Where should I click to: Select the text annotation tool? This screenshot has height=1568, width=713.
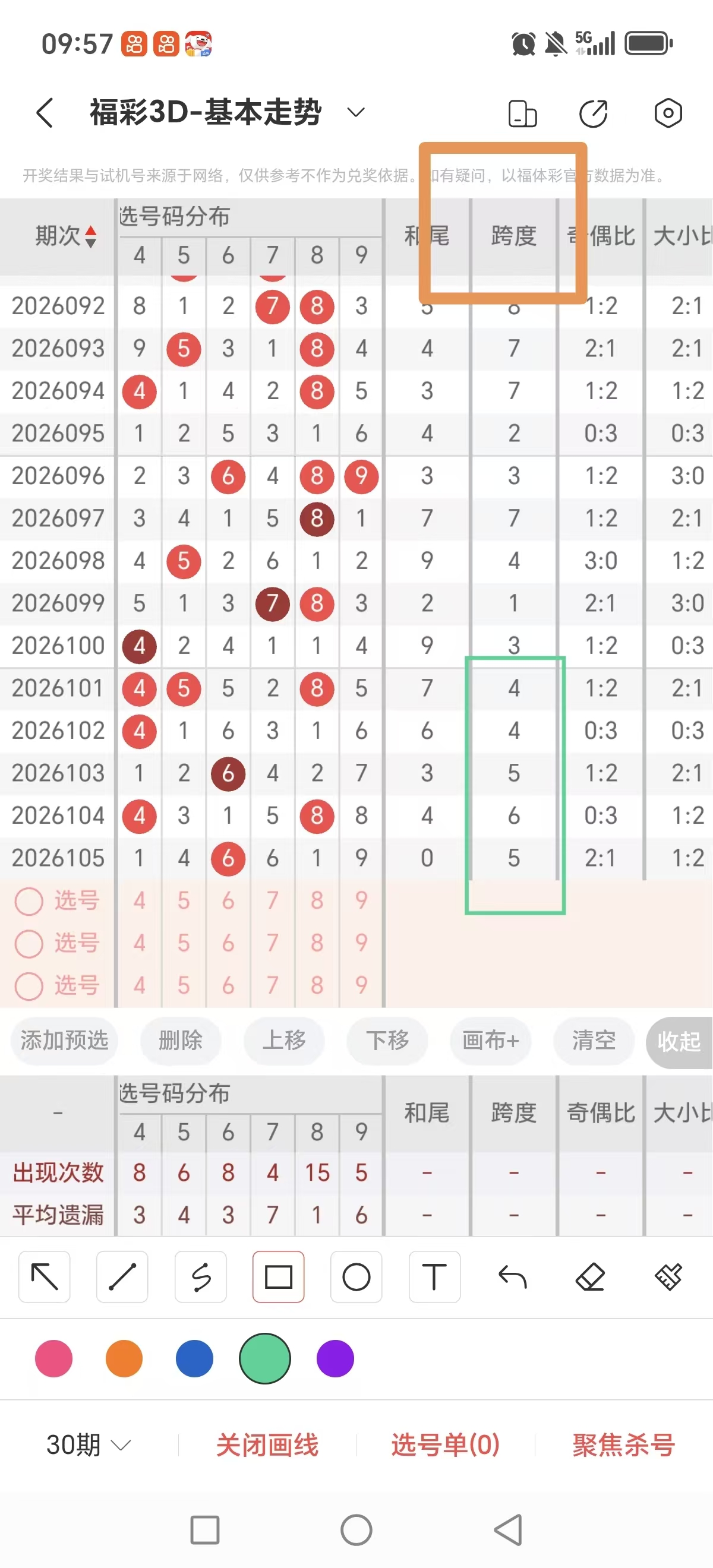pyautogui.click(x=434, y=1276)
